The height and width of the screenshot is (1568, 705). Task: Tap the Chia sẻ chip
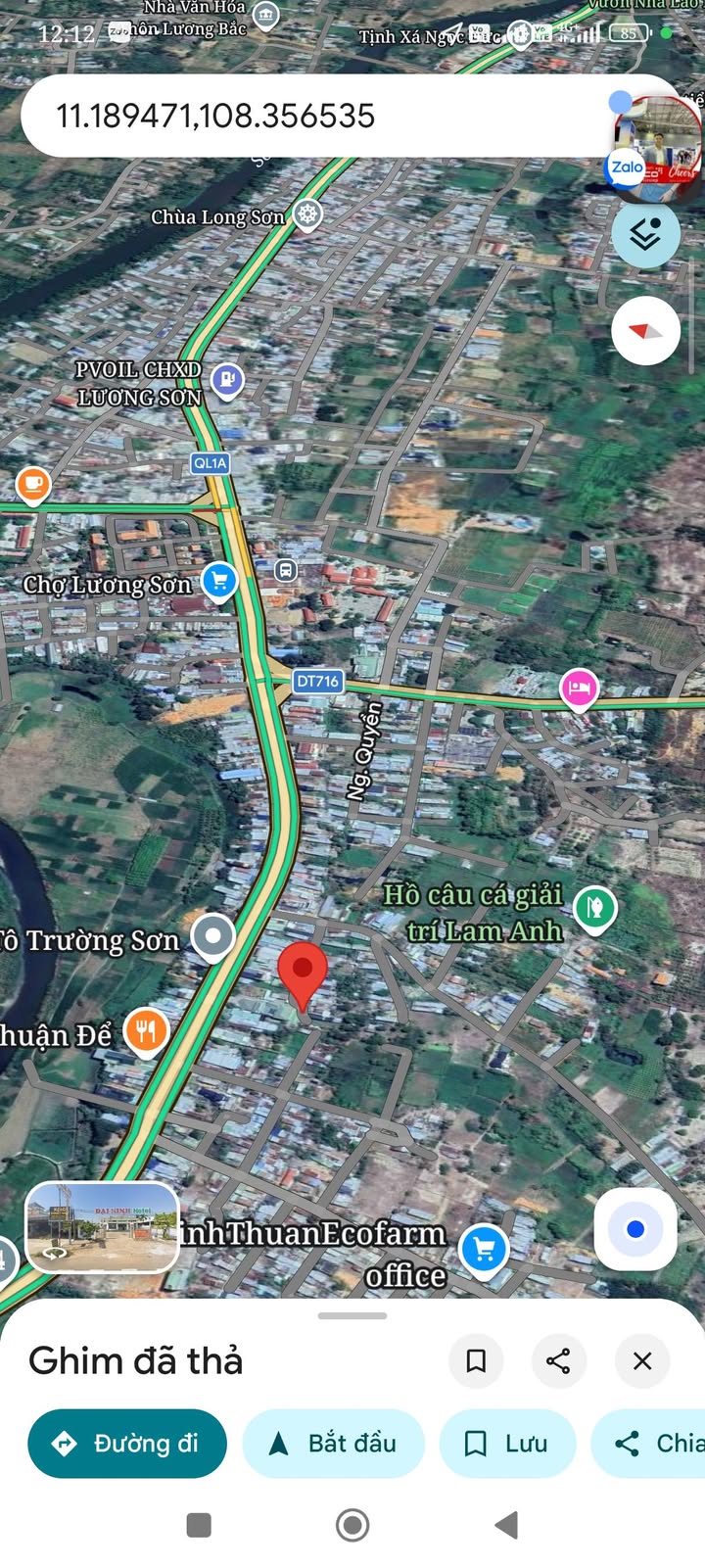tap(650, 1443)
